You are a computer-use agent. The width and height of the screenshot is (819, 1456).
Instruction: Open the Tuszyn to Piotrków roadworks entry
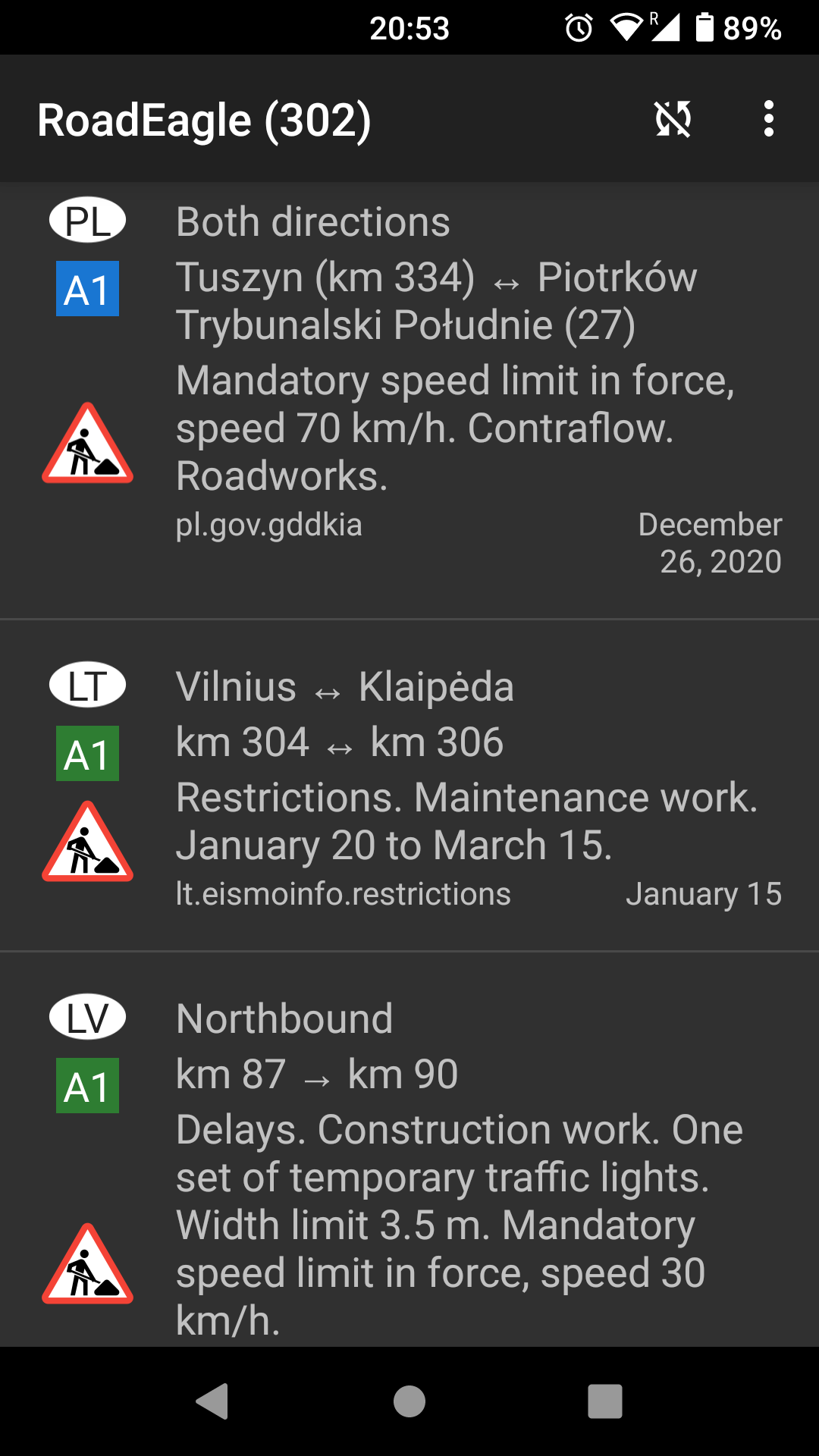[455, 379]
